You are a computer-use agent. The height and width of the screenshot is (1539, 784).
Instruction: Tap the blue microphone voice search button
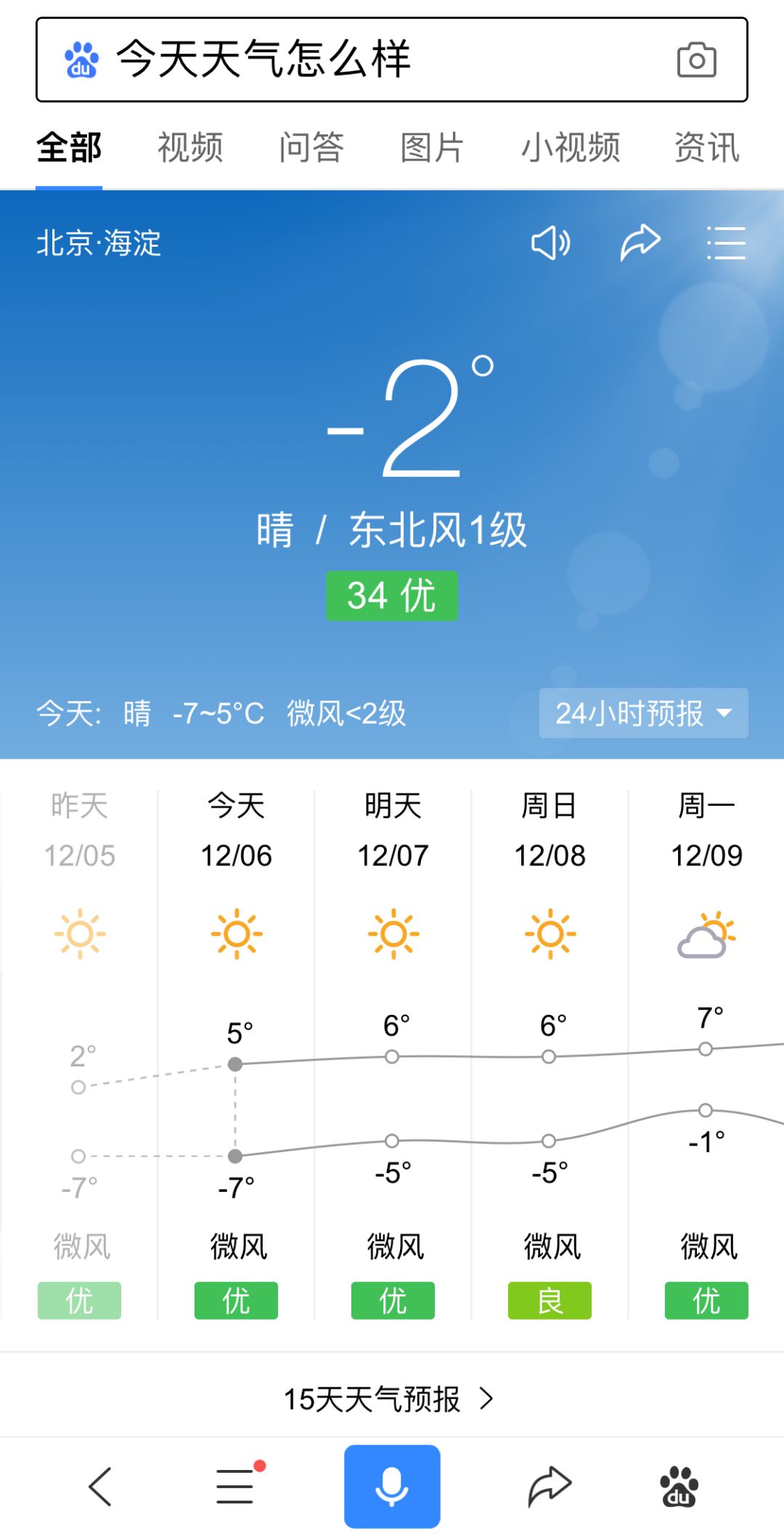392,1485
